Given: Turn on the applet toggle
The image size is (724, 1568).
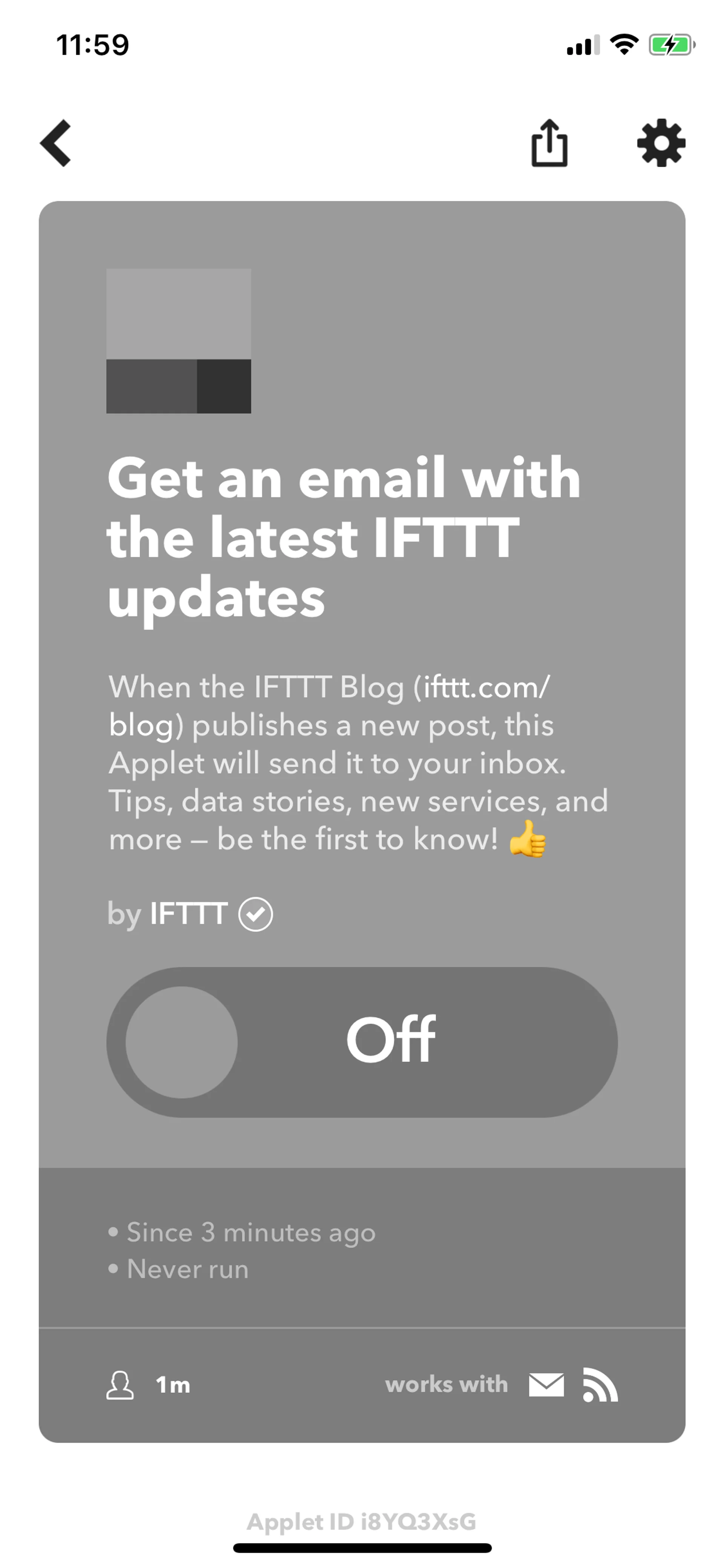Looking at the screenshot, I should click(x=362, y=1041).
